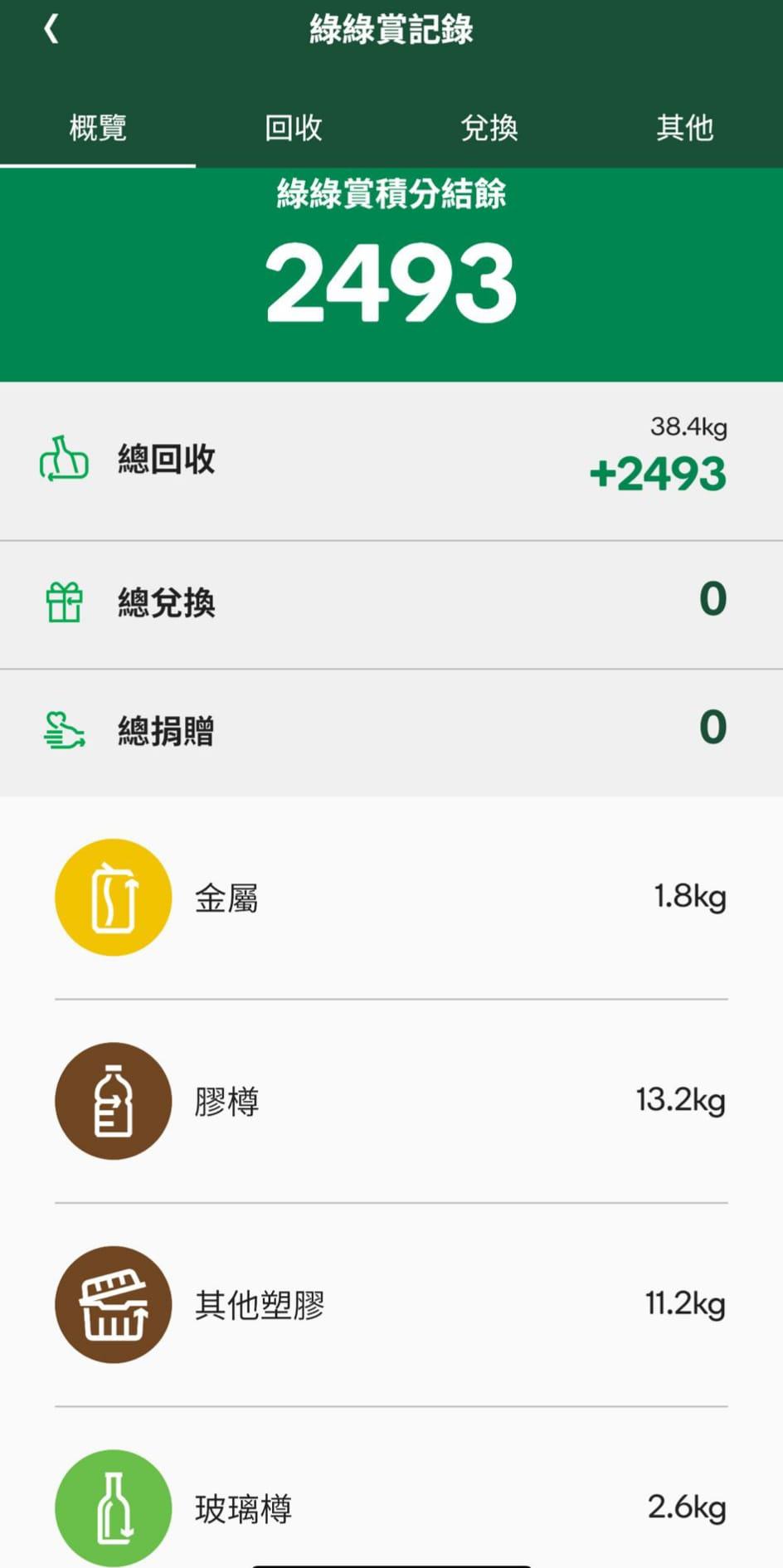Click the yellow 金屬 metal can icon
Viewport: 783px width, 1568px height.
tap(114, 896)
